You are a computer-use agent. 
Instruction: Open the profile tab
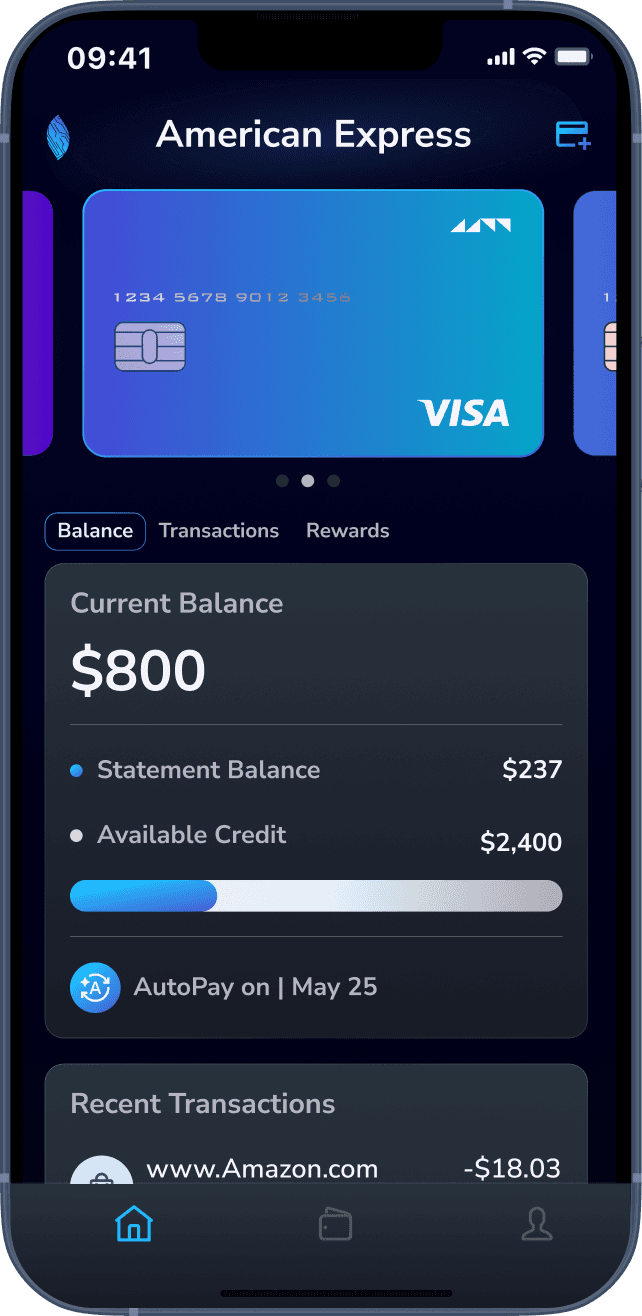pyautogui.click(x=537, y=1224)
